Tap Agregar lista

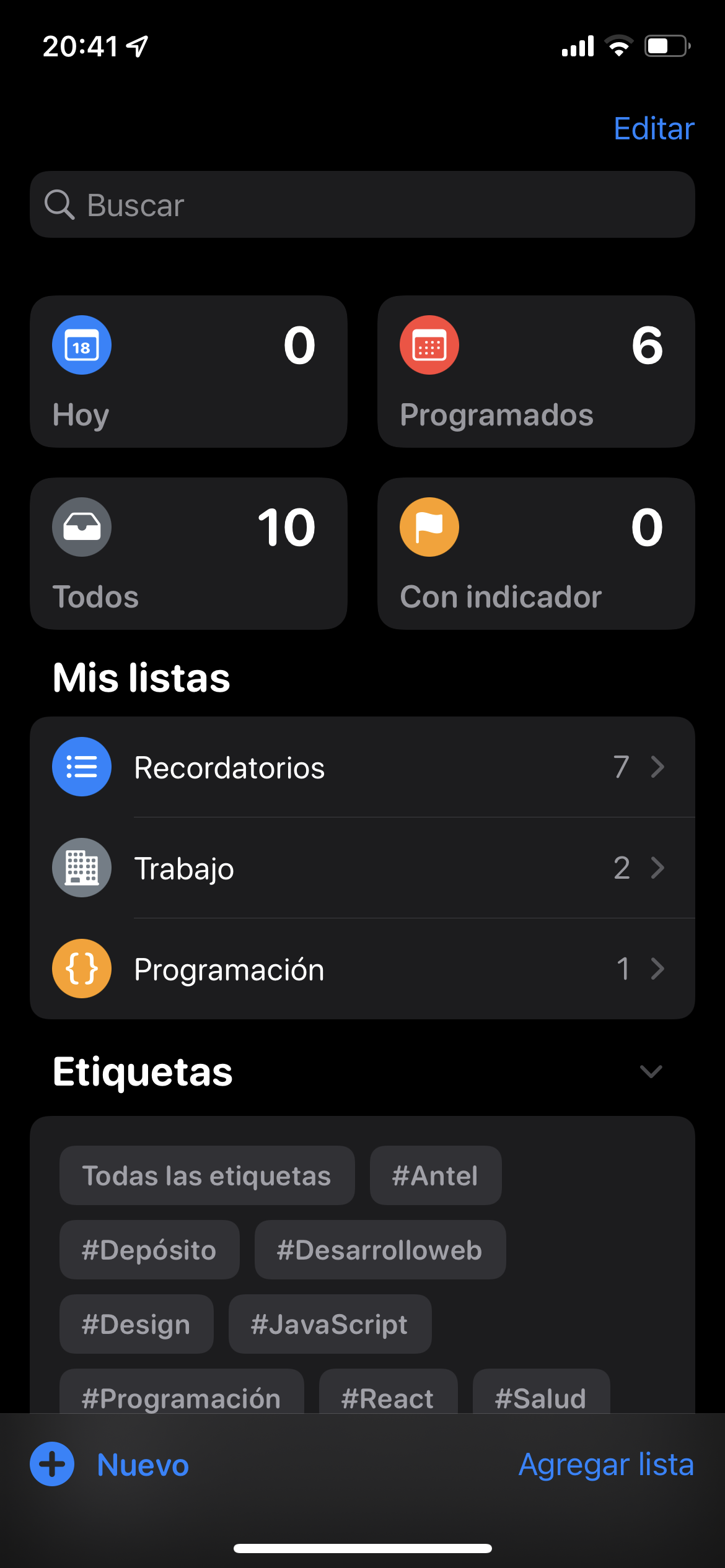pyautogui.click(x=605, y=1465)
